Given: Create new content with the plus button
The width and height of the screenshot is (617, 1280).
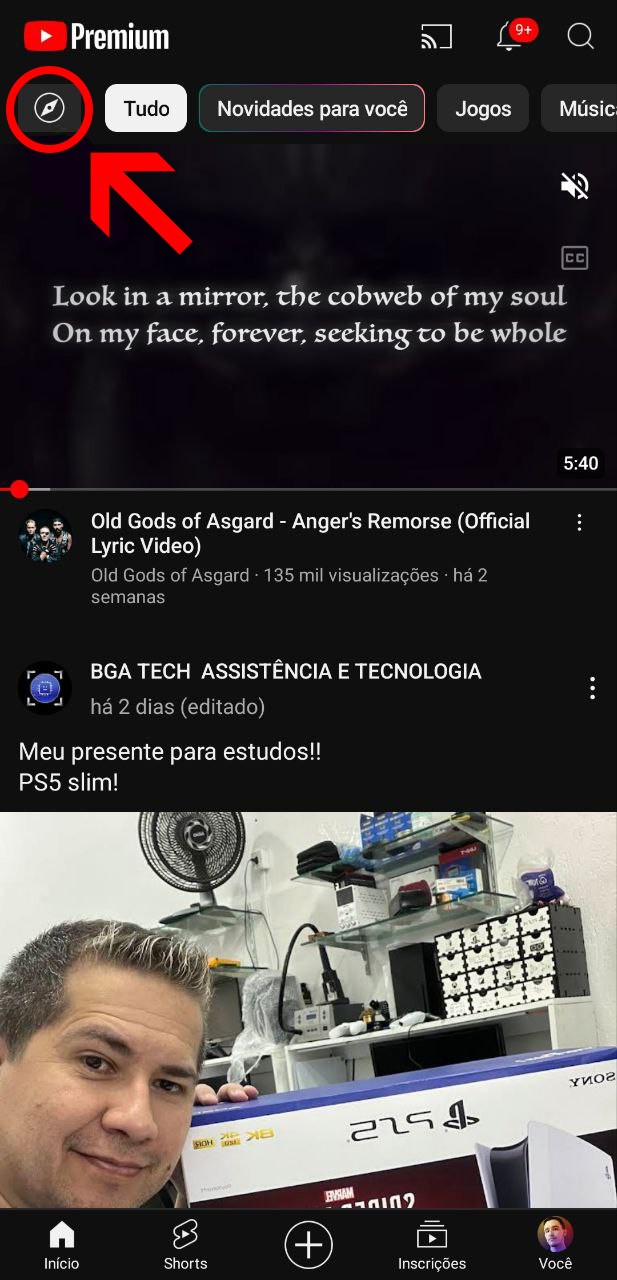Looking at the screenshot, I should pos(308,1245).
